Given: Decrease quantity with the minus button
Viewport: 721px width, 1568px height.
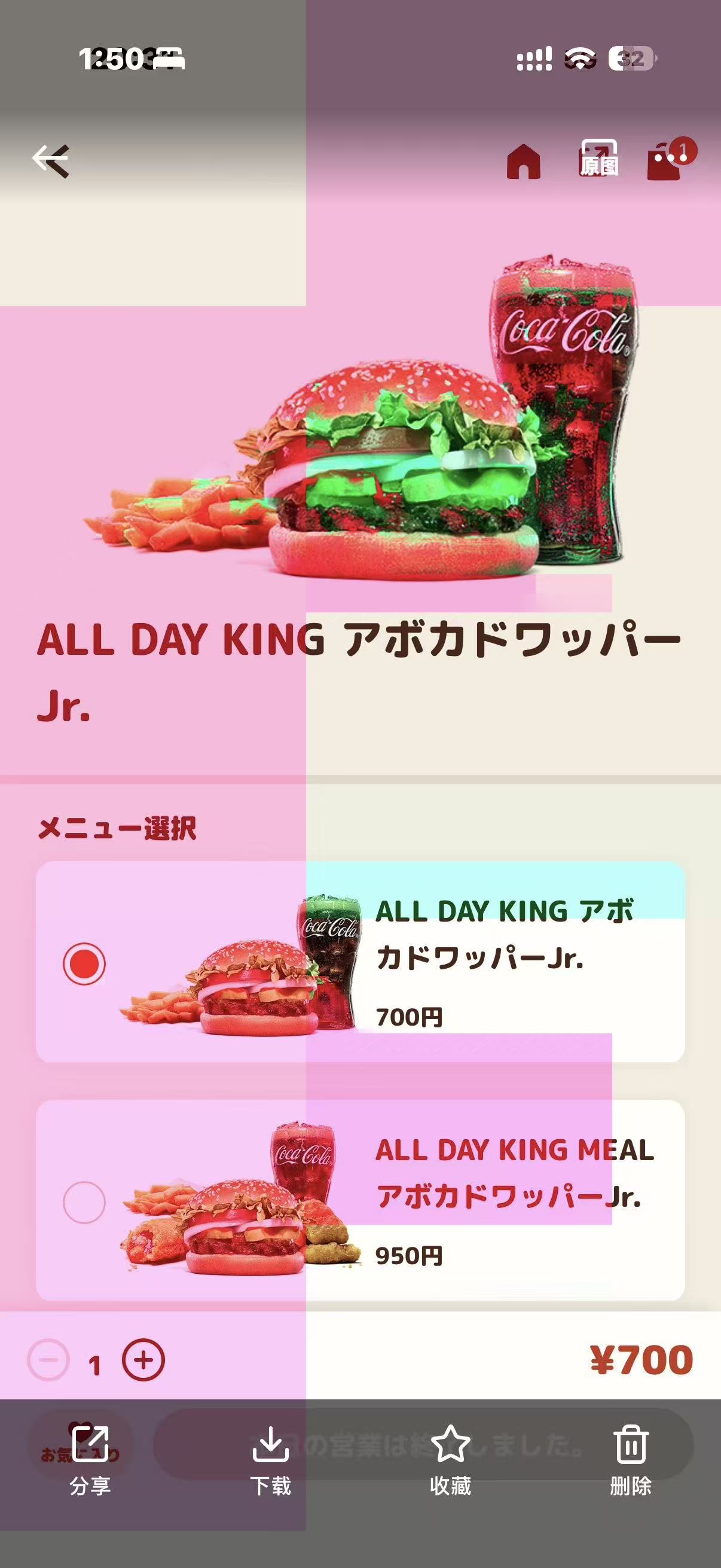Looking at the screenshot, I should pos(48,1360).
